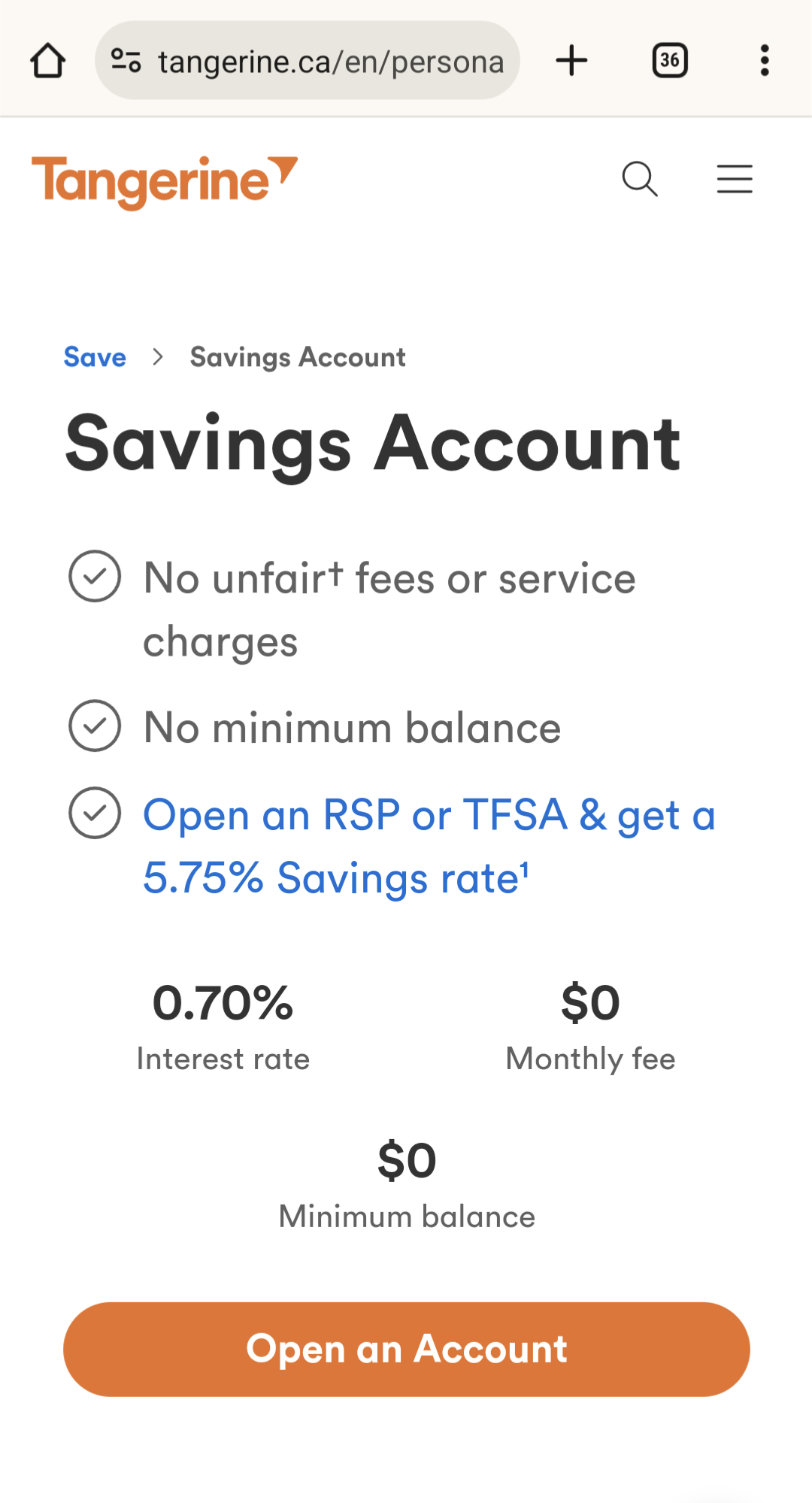812x1503 pixels.
Task: Tap Open an Account button
Action: pos(407,1349)
